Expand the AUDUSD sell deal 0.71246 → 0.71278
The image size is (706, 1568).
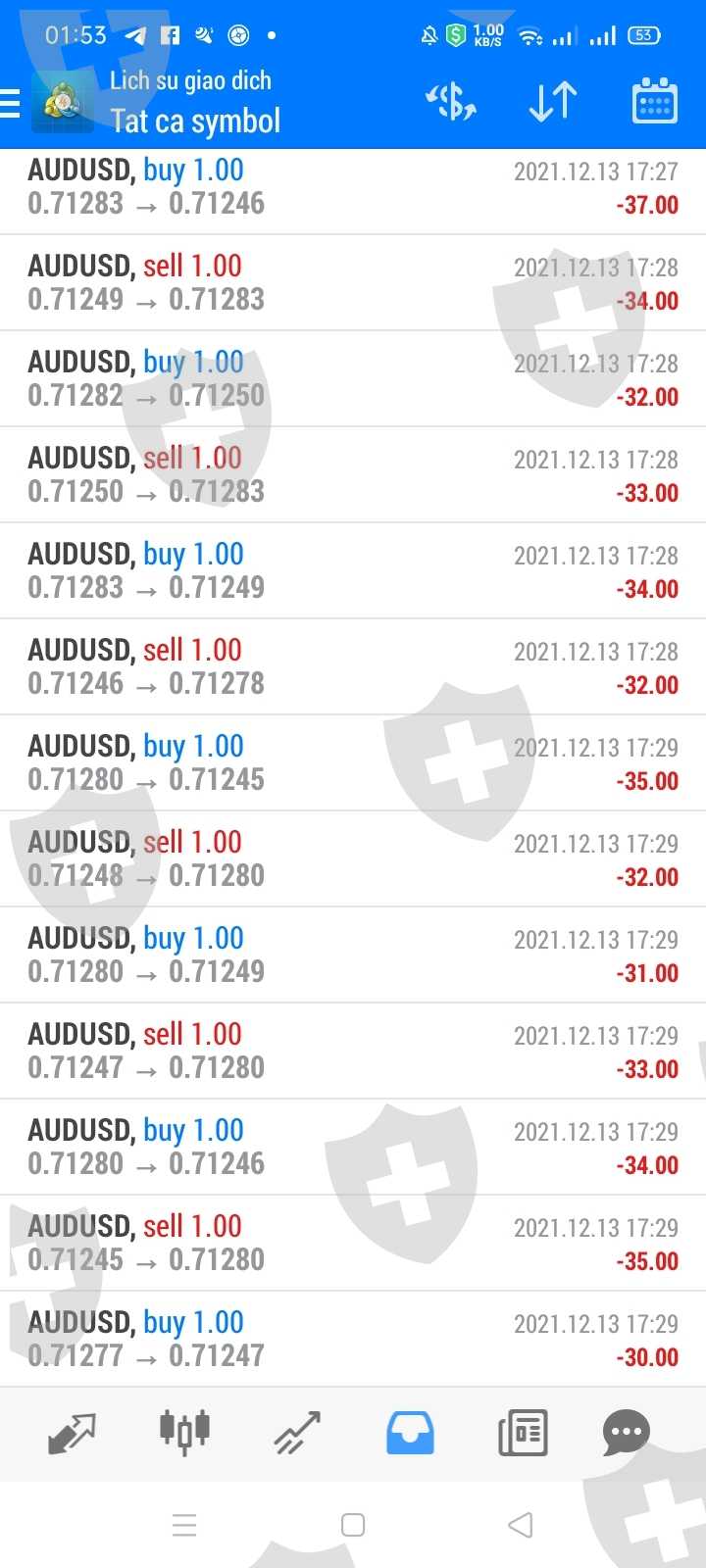353,666
